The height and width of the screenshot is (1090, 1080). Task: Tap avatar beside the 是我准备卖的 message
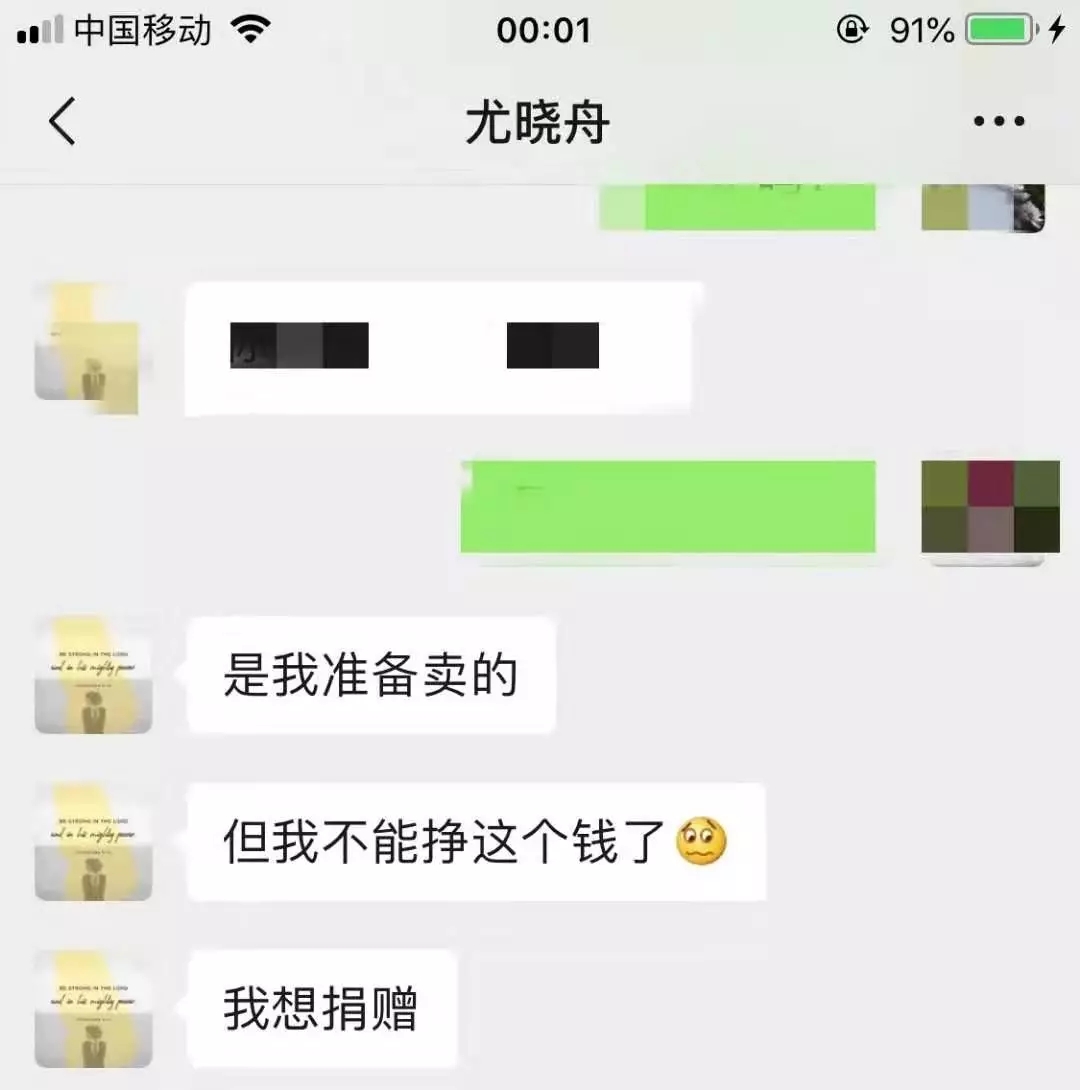(93, 676)
